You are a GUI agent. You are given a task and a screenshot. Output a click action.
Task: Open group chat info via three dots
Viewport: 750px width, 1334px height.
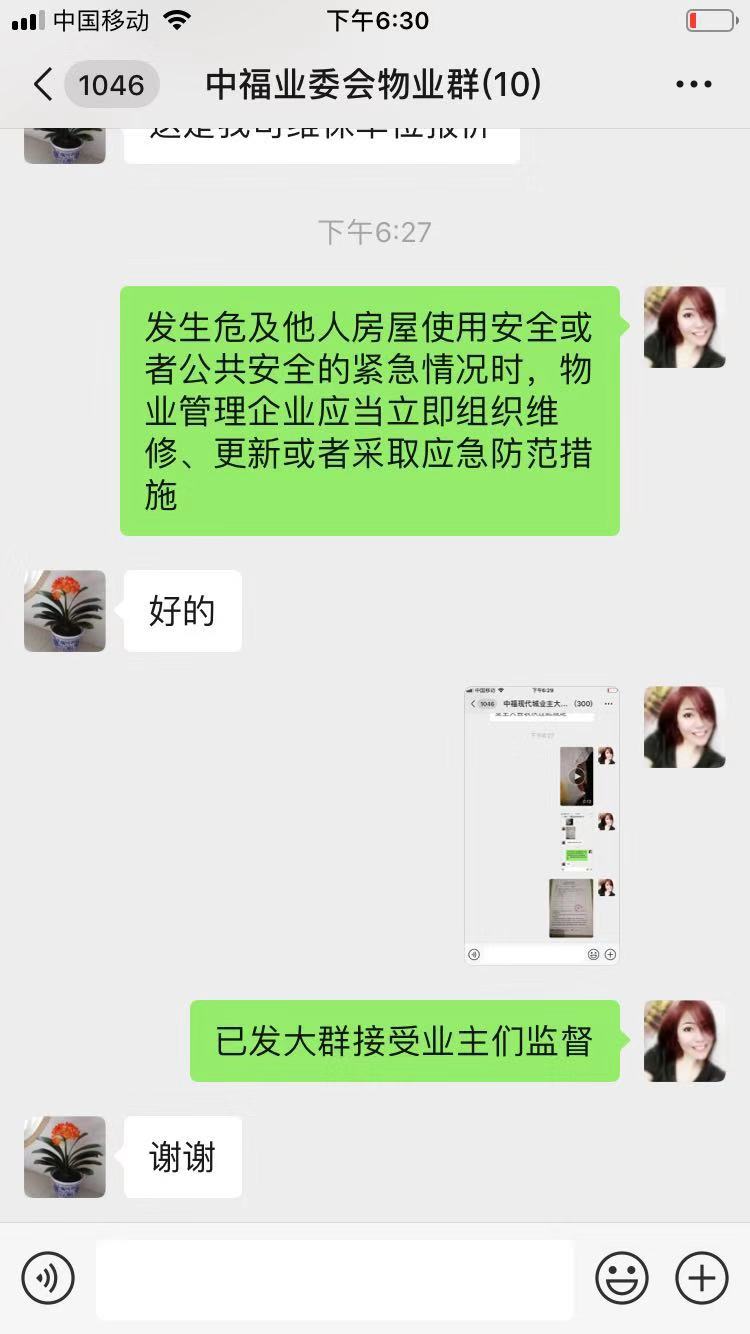[x=693, y=85]
